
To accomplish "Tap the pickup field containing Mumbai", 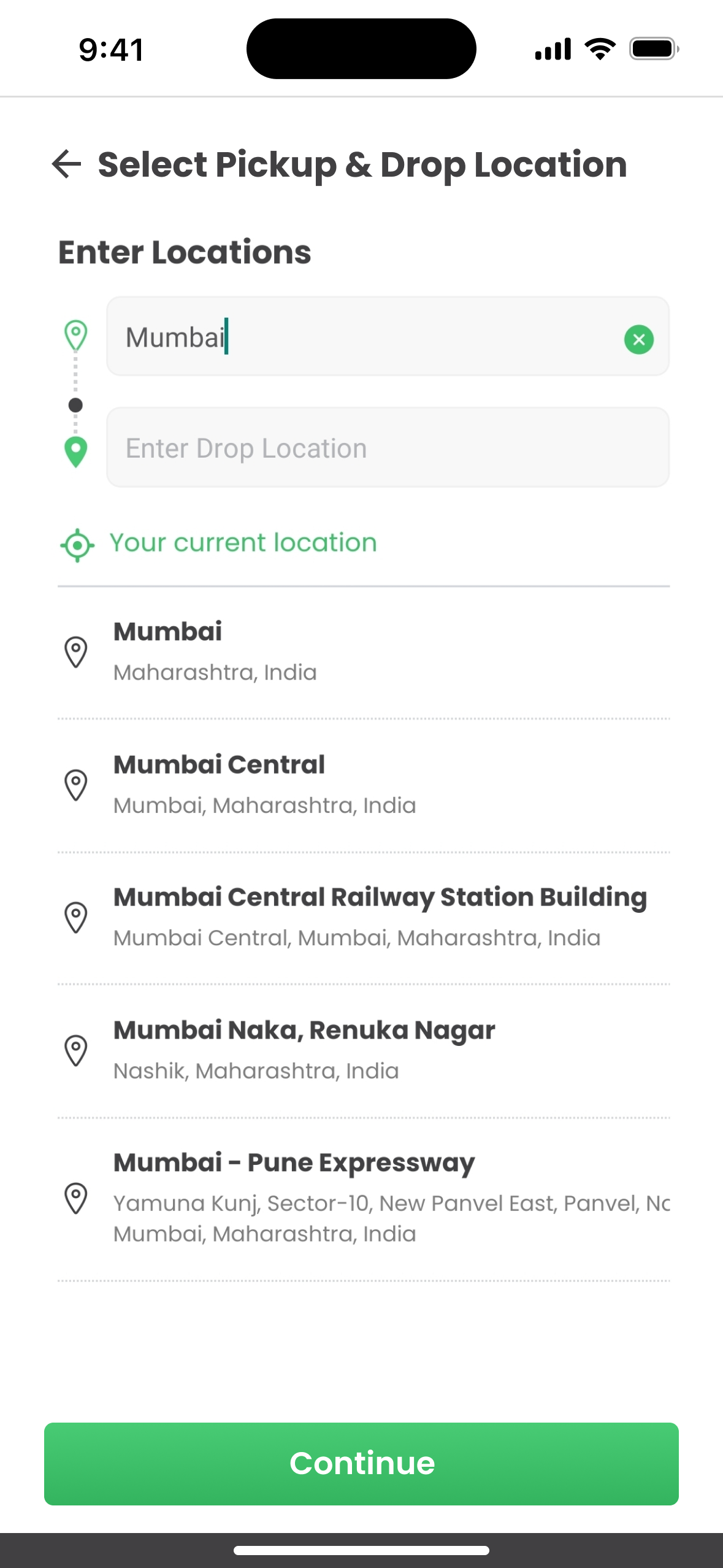I will pyautogui.click(x=362, y=337).
